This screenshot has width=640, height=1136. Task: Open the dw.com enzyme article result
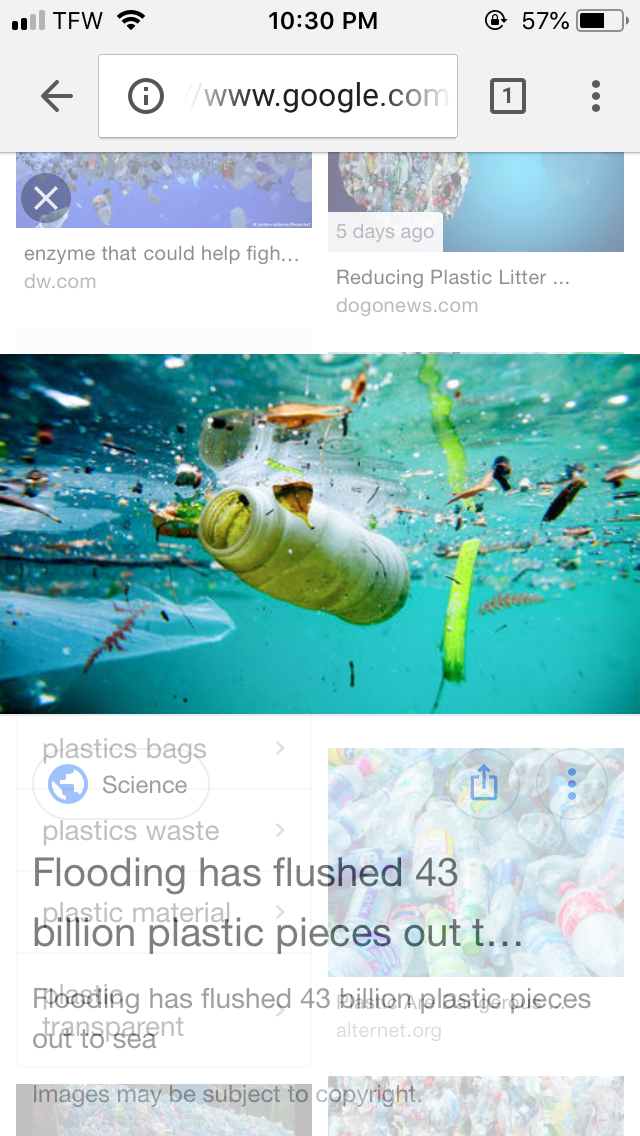coord(161,254)
